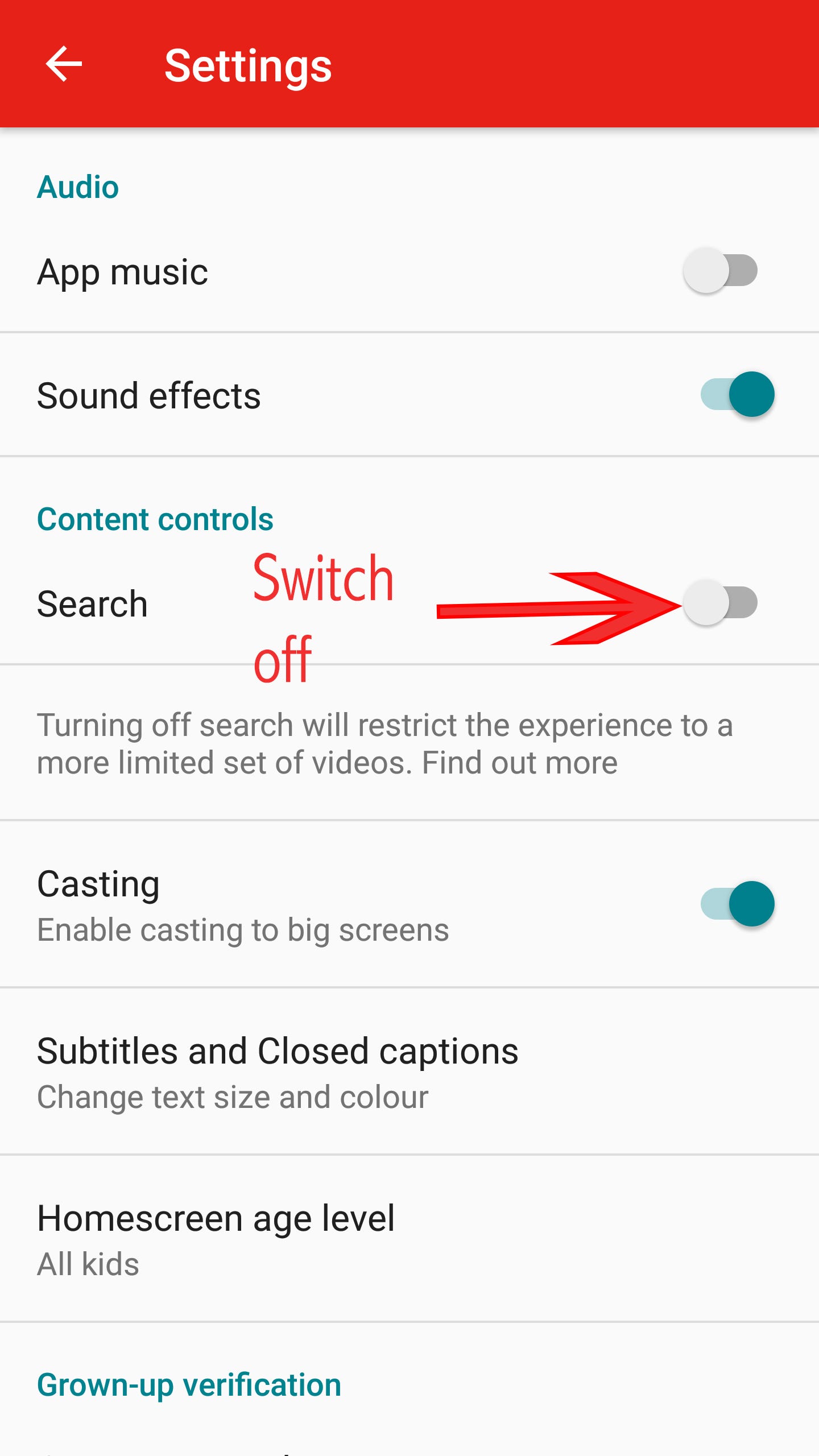Toggle the Search switch
This screenshot has width=819, height=1456.
pos(720,602)
